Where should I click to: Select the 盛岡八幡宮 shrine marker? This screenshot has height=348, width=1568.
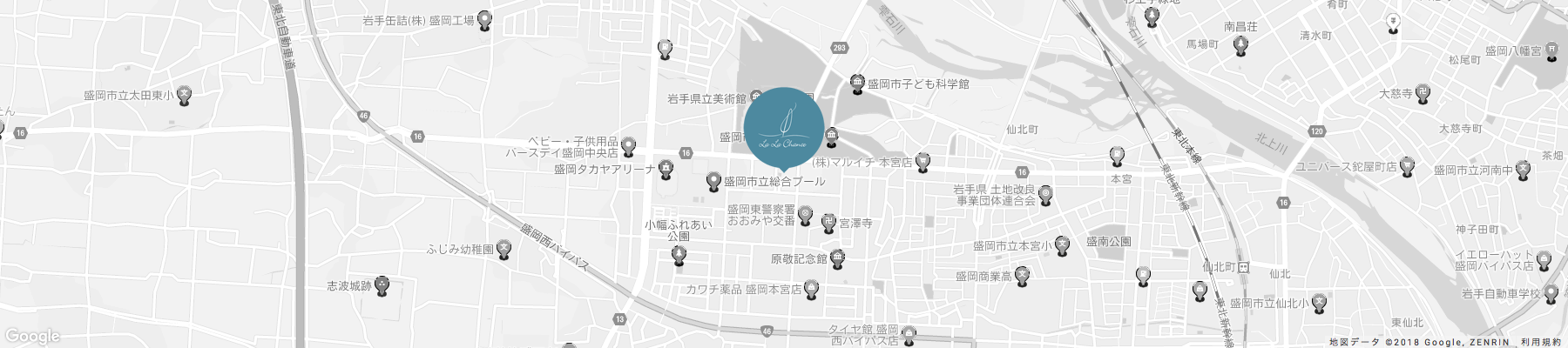[x=1552, y=53]
